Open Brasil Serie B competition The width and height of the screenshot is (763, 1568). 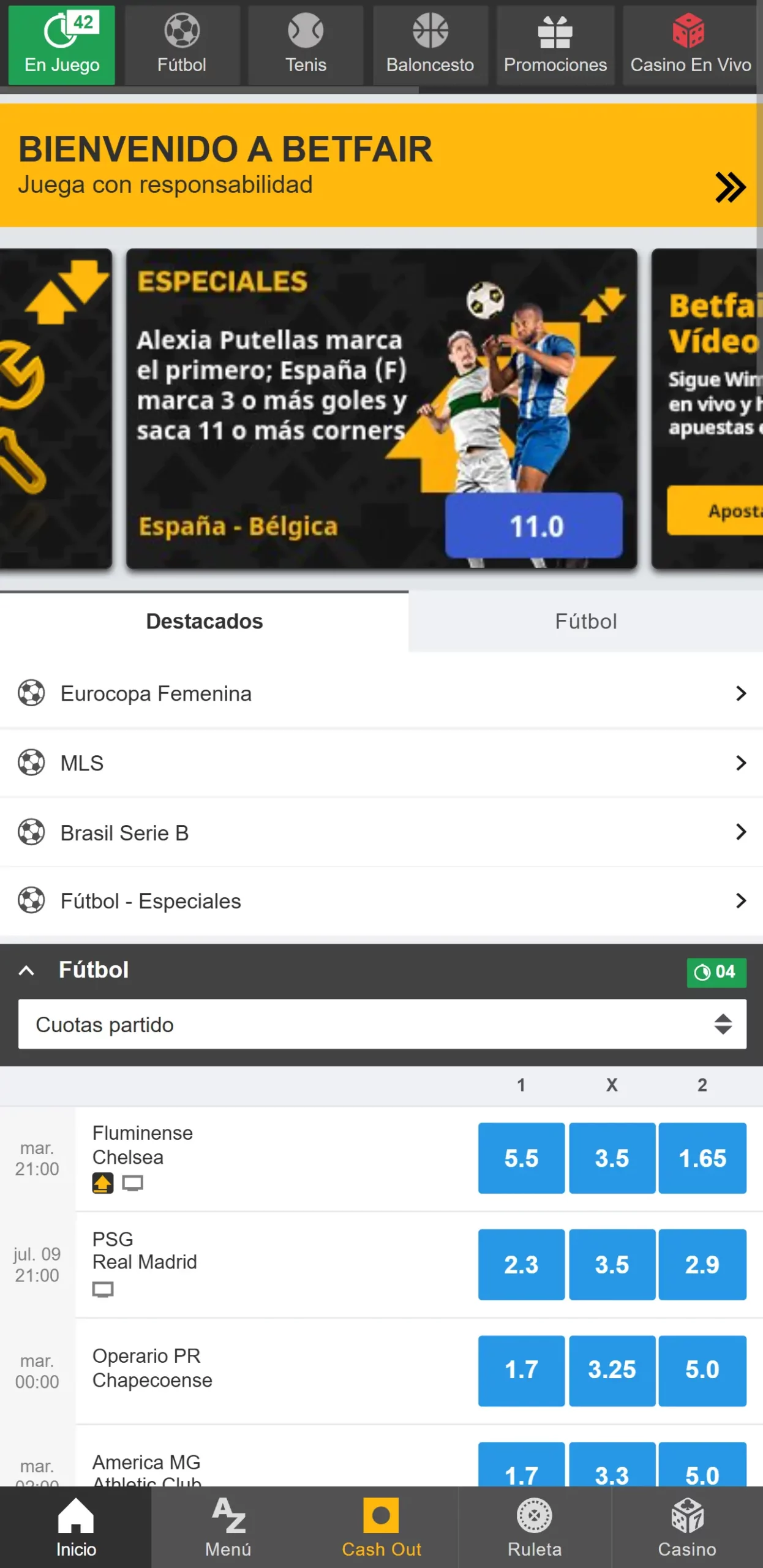pos(381,832)
